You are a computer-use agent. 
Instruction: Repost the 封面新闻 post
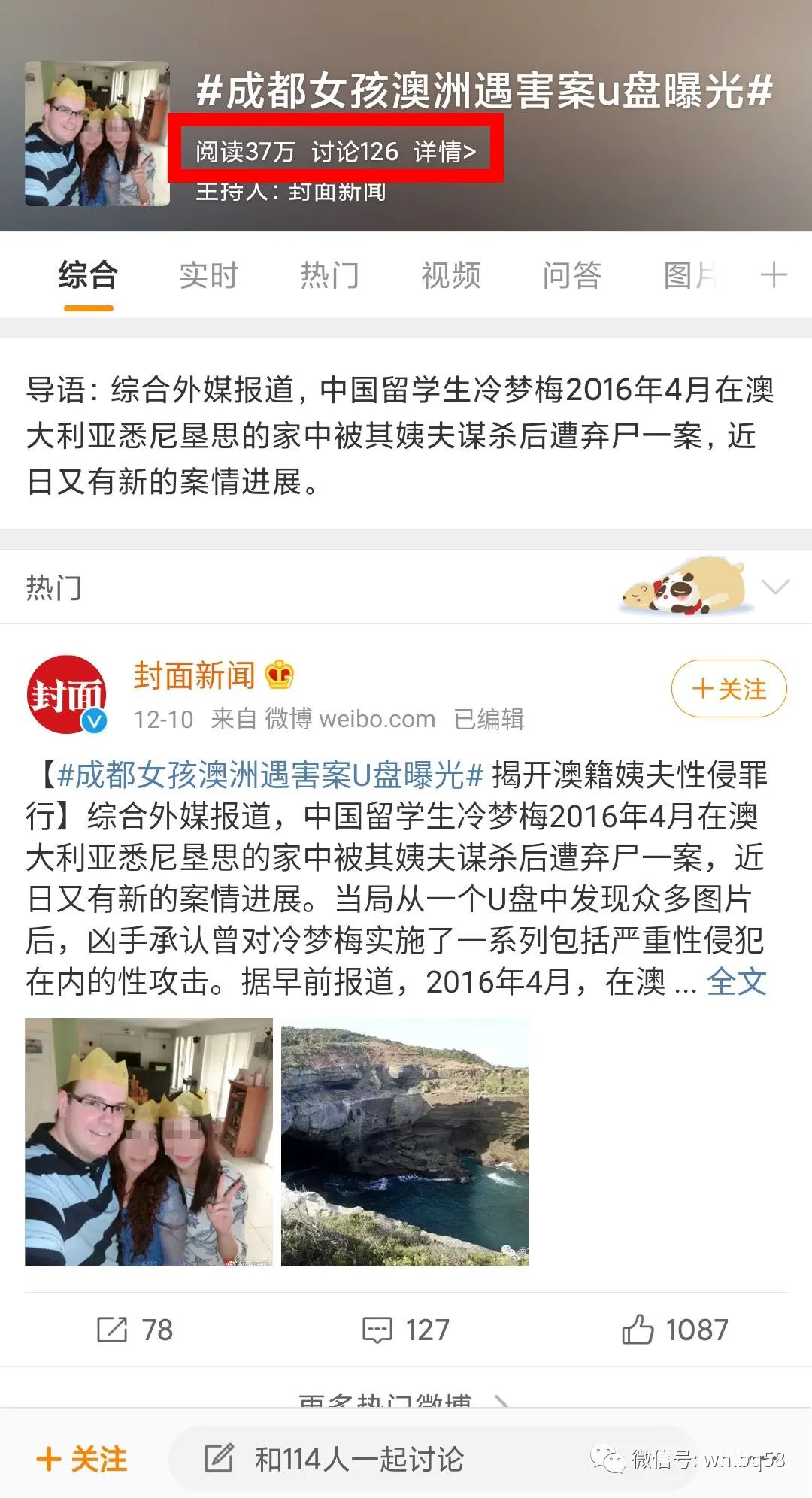click(135, 1330)
